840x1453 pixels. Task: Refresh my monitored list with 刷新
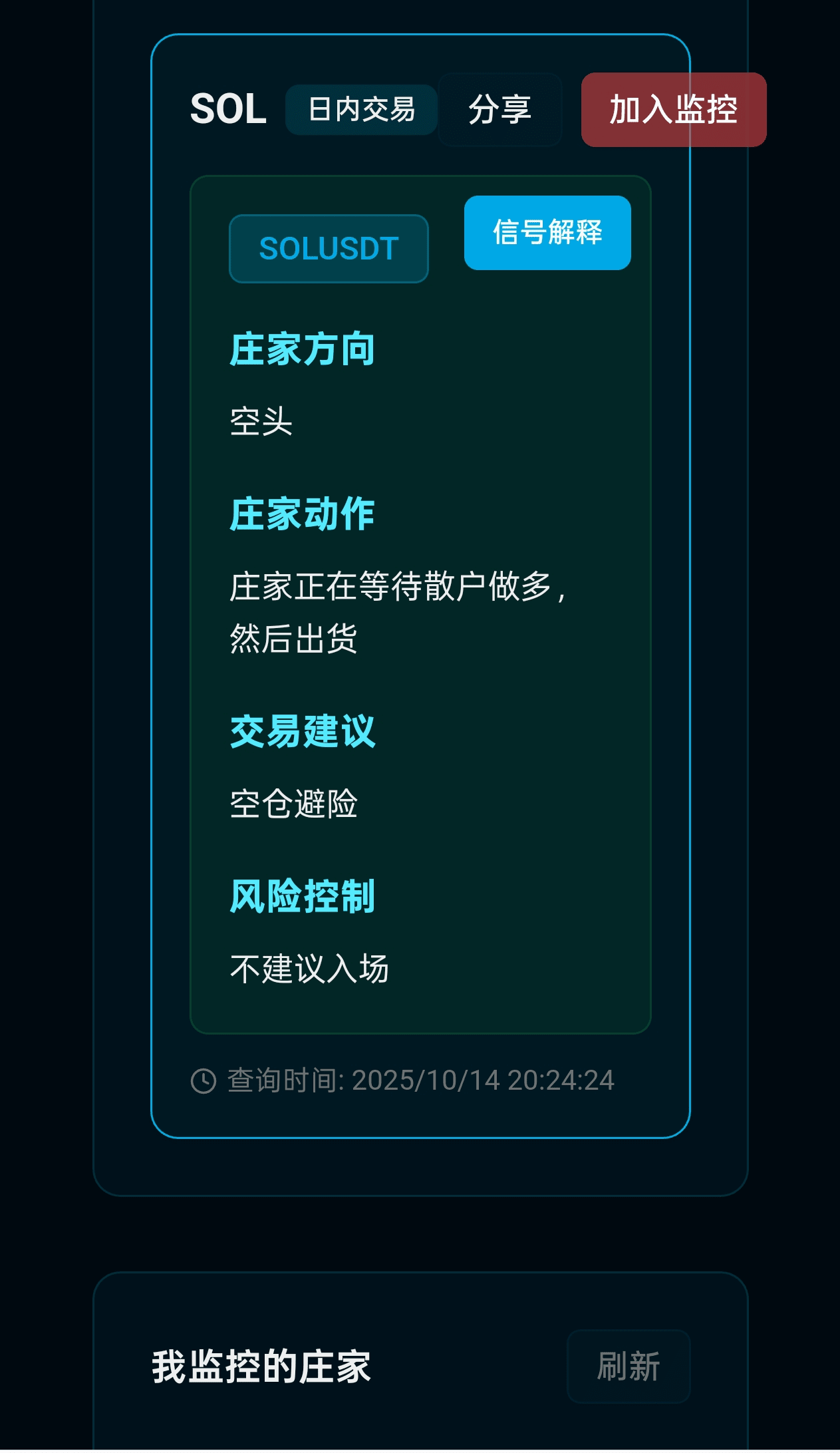[628, 1367]
